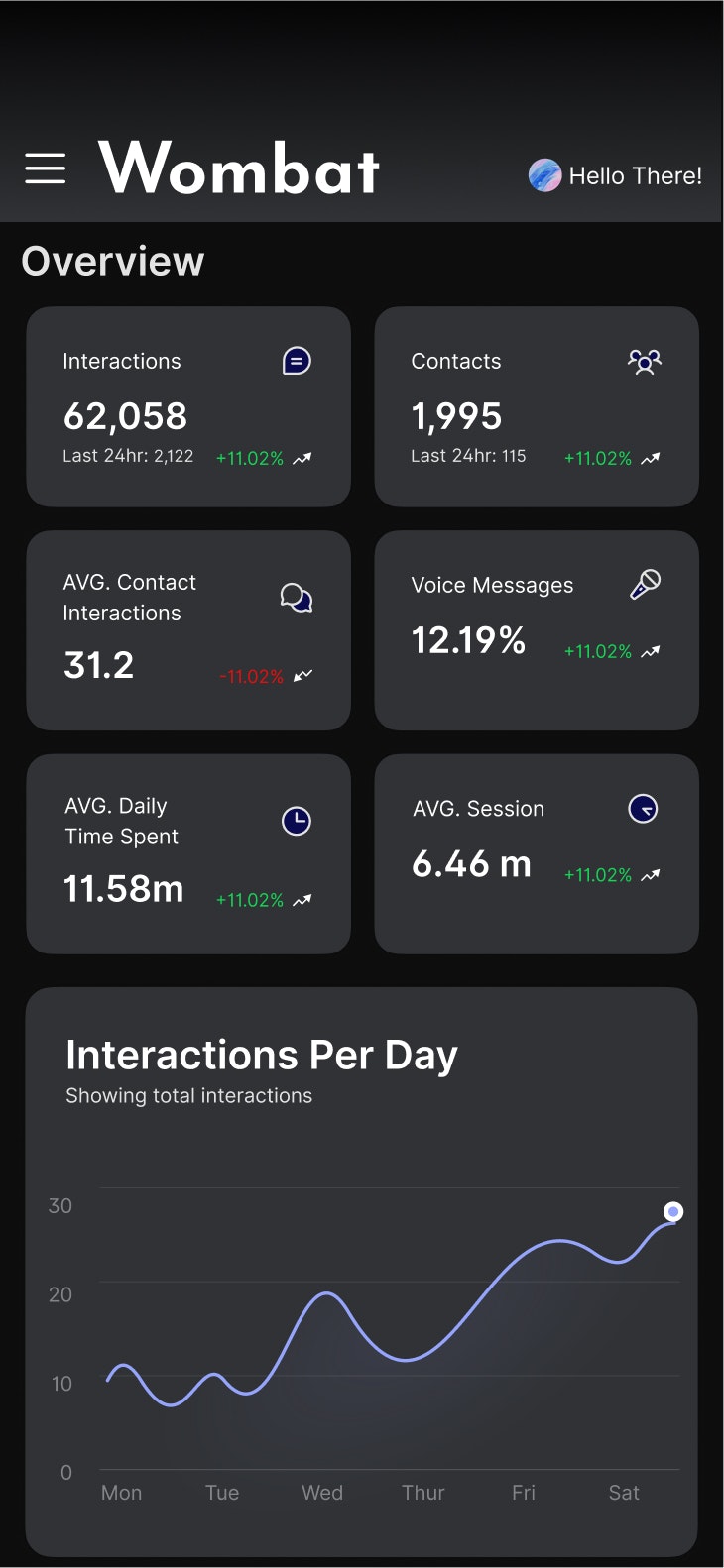Open the Interactions stats card
The height and width of the screenshot is (1568, 724).
[188, 406]
